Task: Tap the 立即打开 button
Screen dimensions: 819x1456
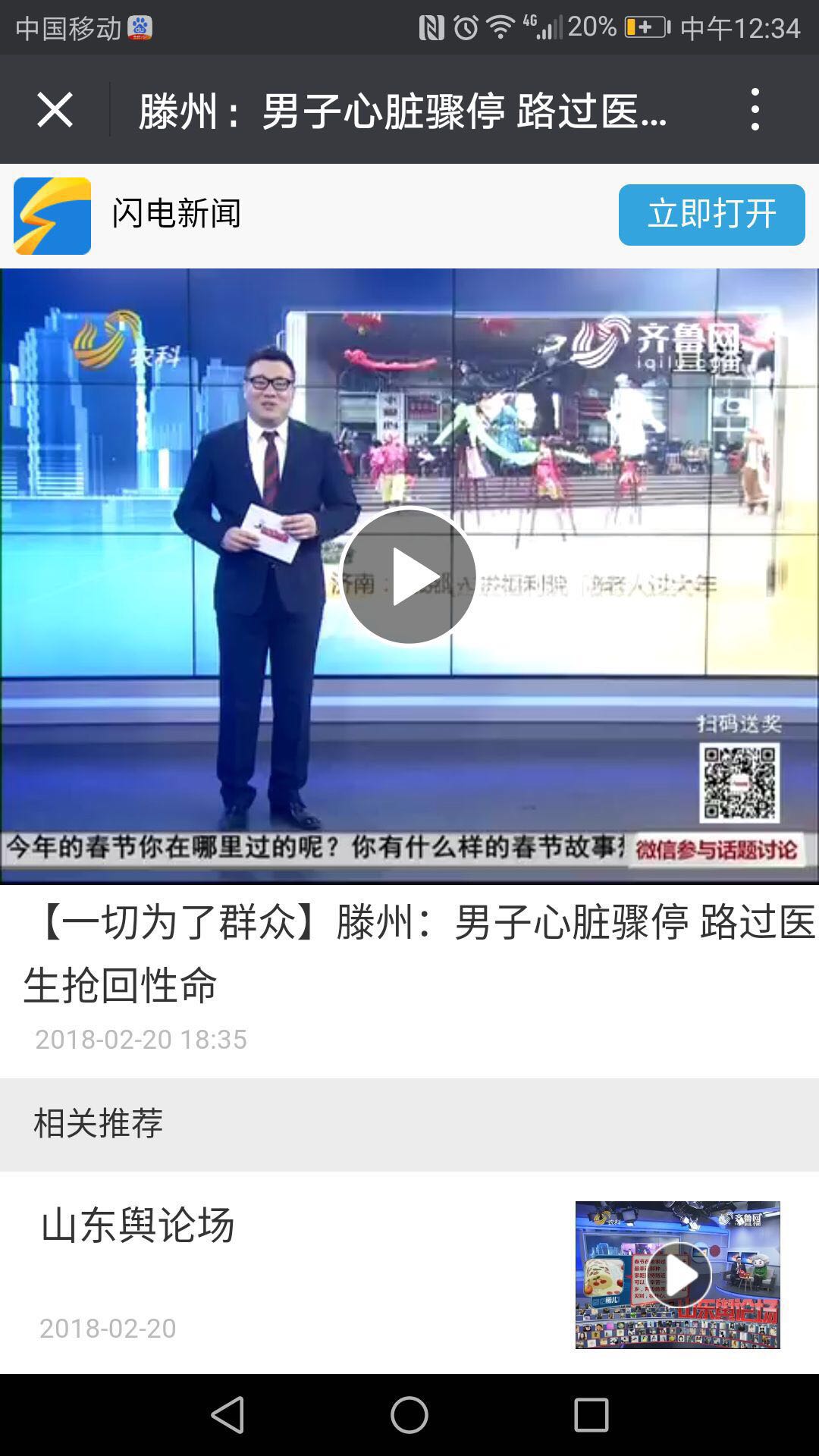Action: coord(711,215)
